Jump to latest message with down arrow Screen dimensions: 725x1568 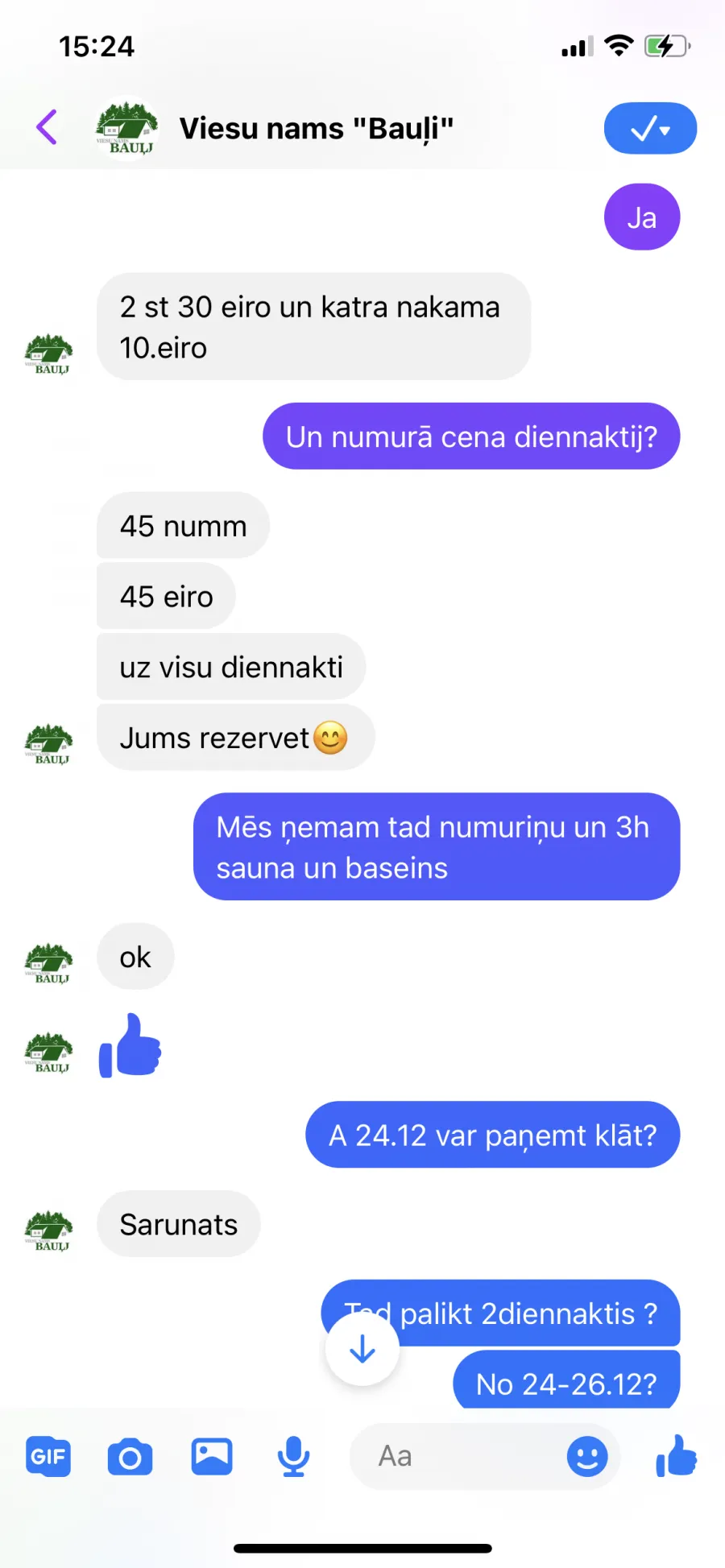tap(362, 1348)
